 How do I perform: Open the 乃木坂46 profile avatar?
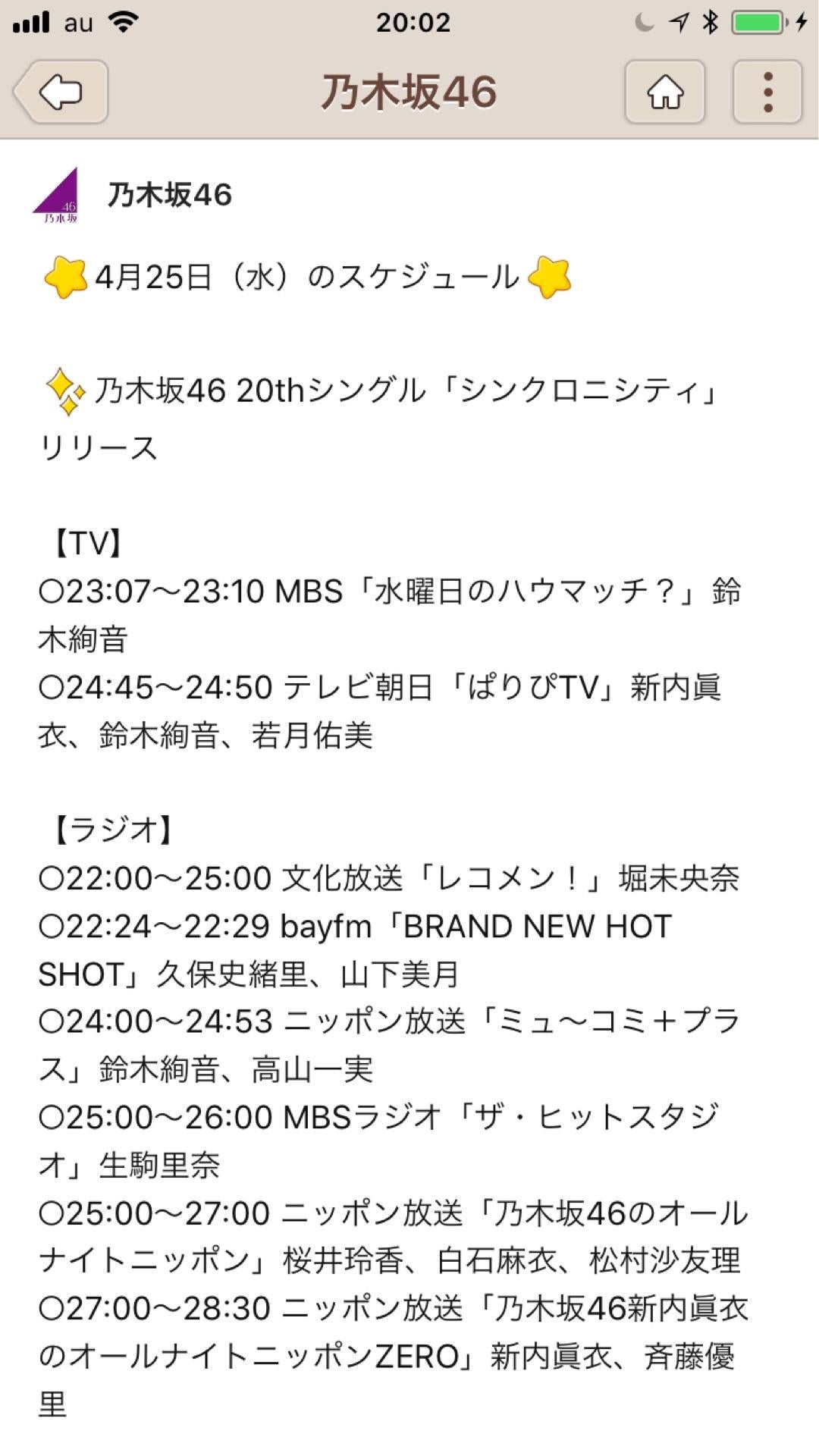[x=56, y=196]
